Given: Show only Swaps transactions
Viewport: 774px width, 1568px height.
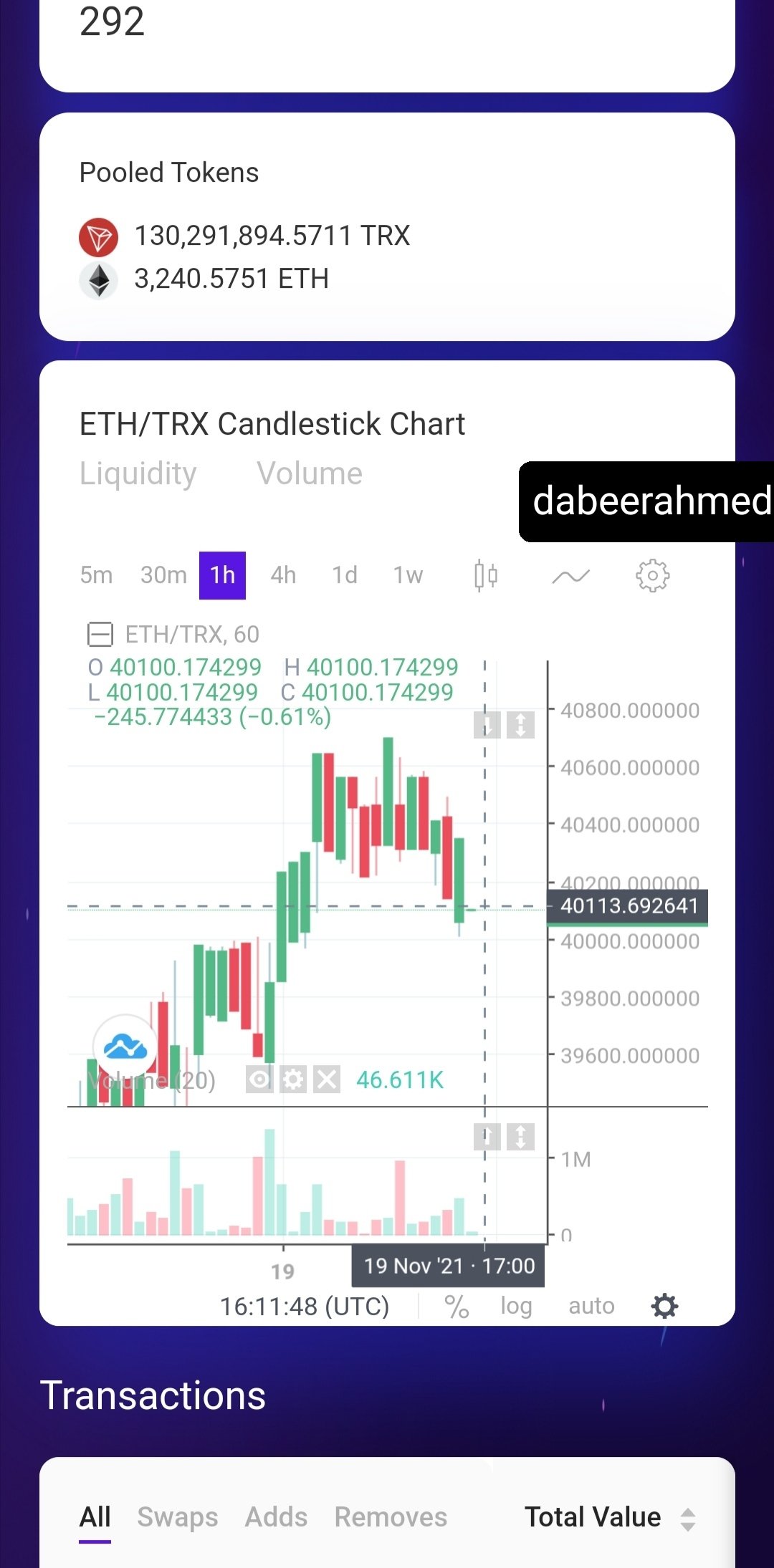Looking at the screenshot, I should click(178, 1517).
